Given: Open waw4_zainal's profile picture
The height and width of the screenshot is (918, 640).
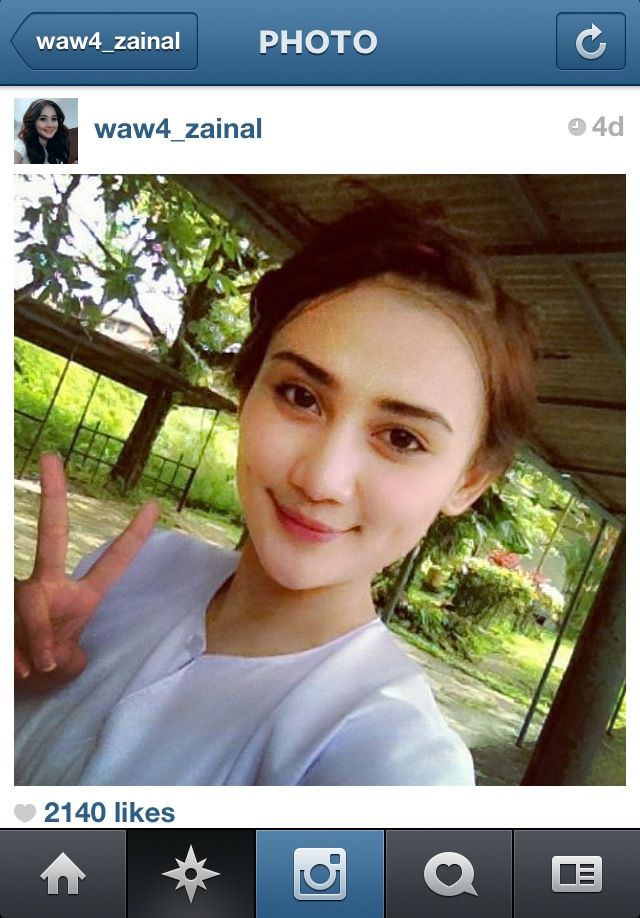Looking at the screenshot, I should (46, 130).
